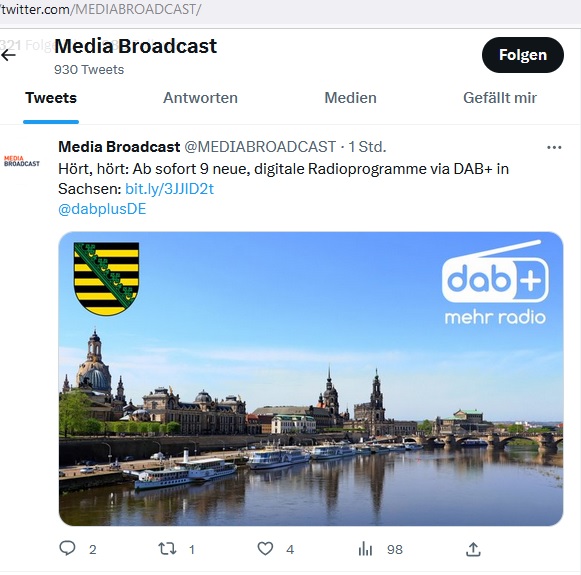
Task: Tap the @MEDIABROADCAST handle in the tweet
Action: 260,147
